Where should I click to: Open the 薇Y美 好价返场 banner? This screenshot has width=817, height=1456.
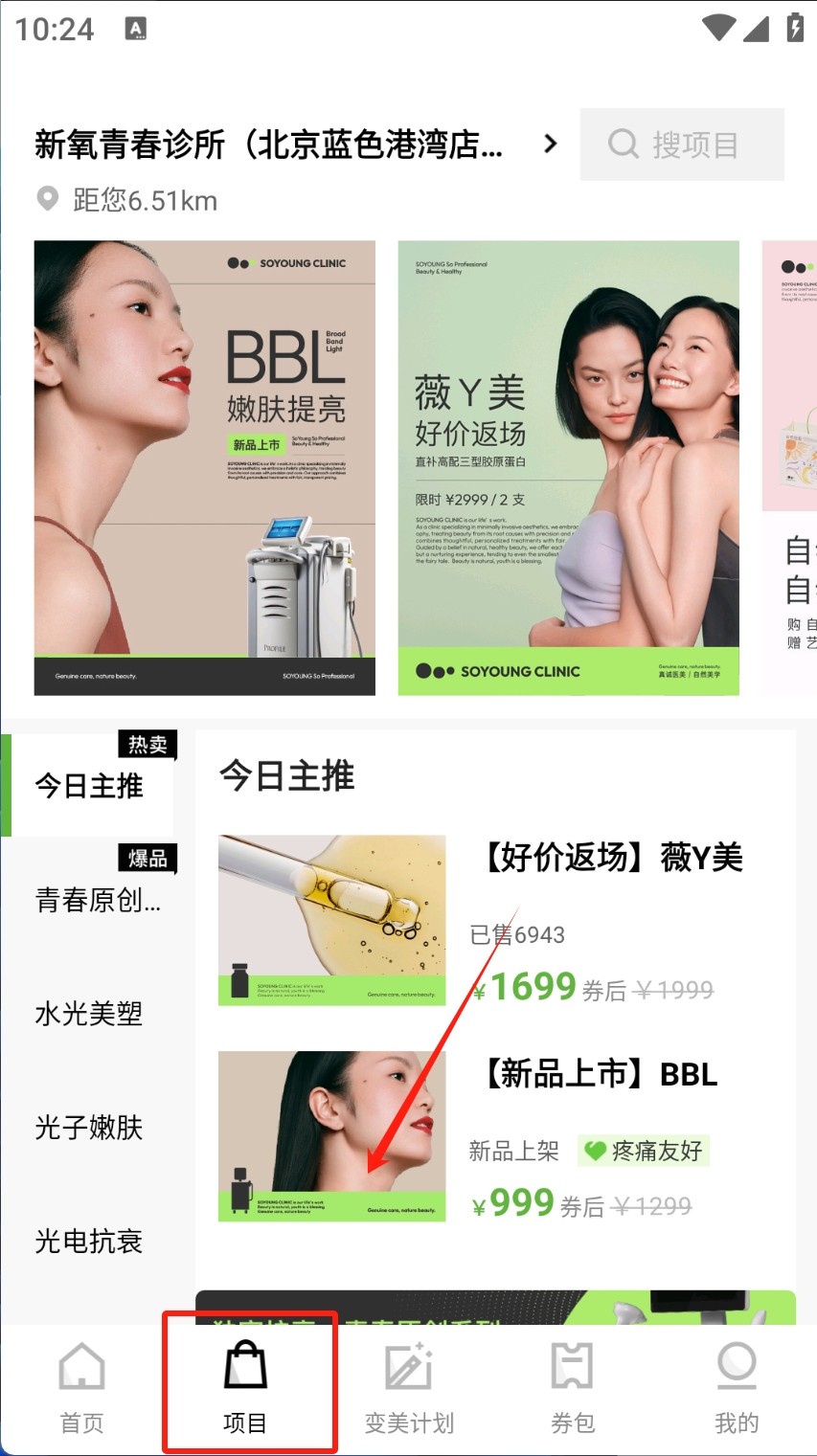click(x=568, y=467)
